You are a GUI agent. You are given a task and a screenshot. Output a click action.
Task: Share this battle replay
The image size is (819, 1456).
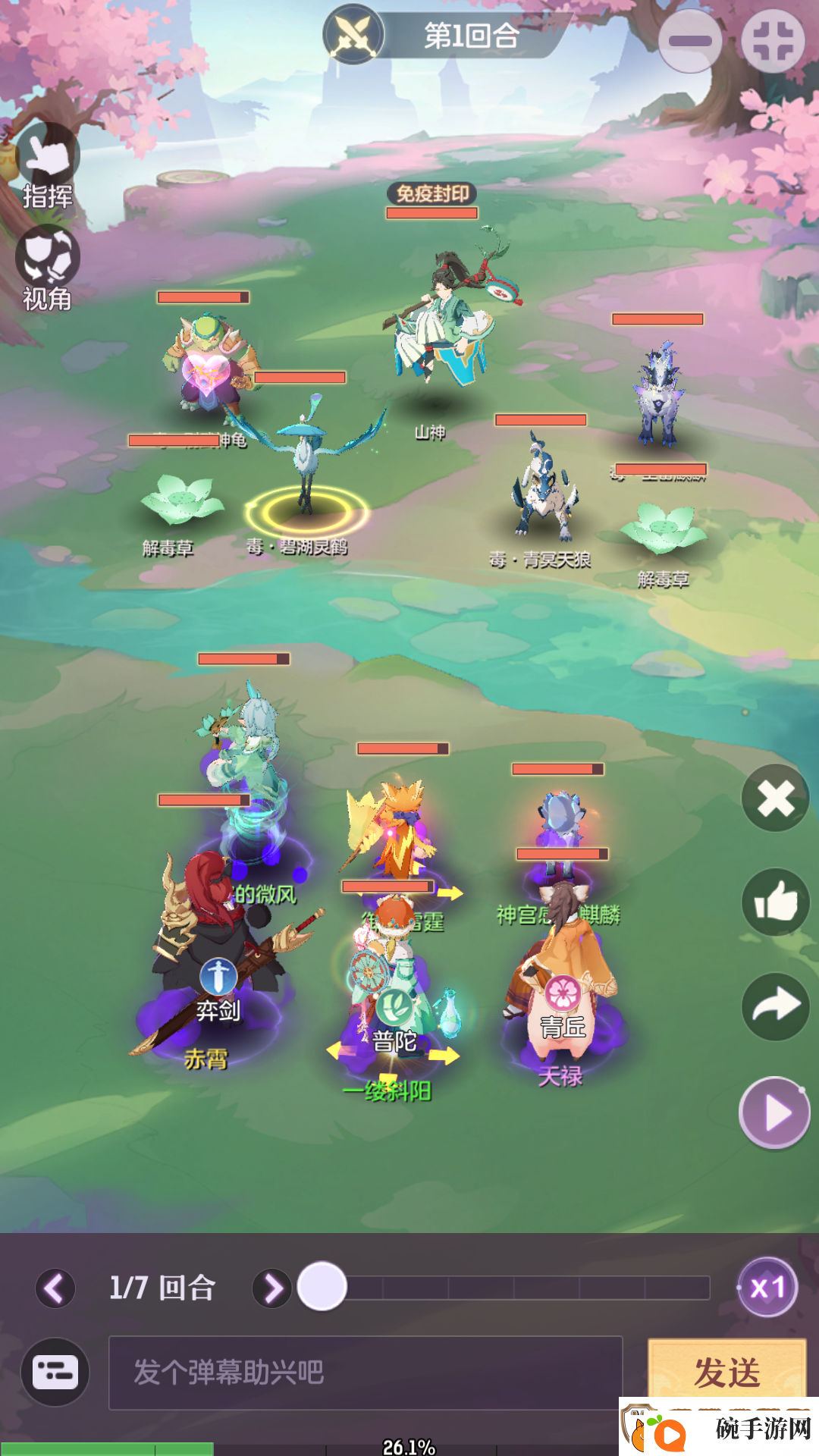pyautogui.click(x=775, y=1006)
